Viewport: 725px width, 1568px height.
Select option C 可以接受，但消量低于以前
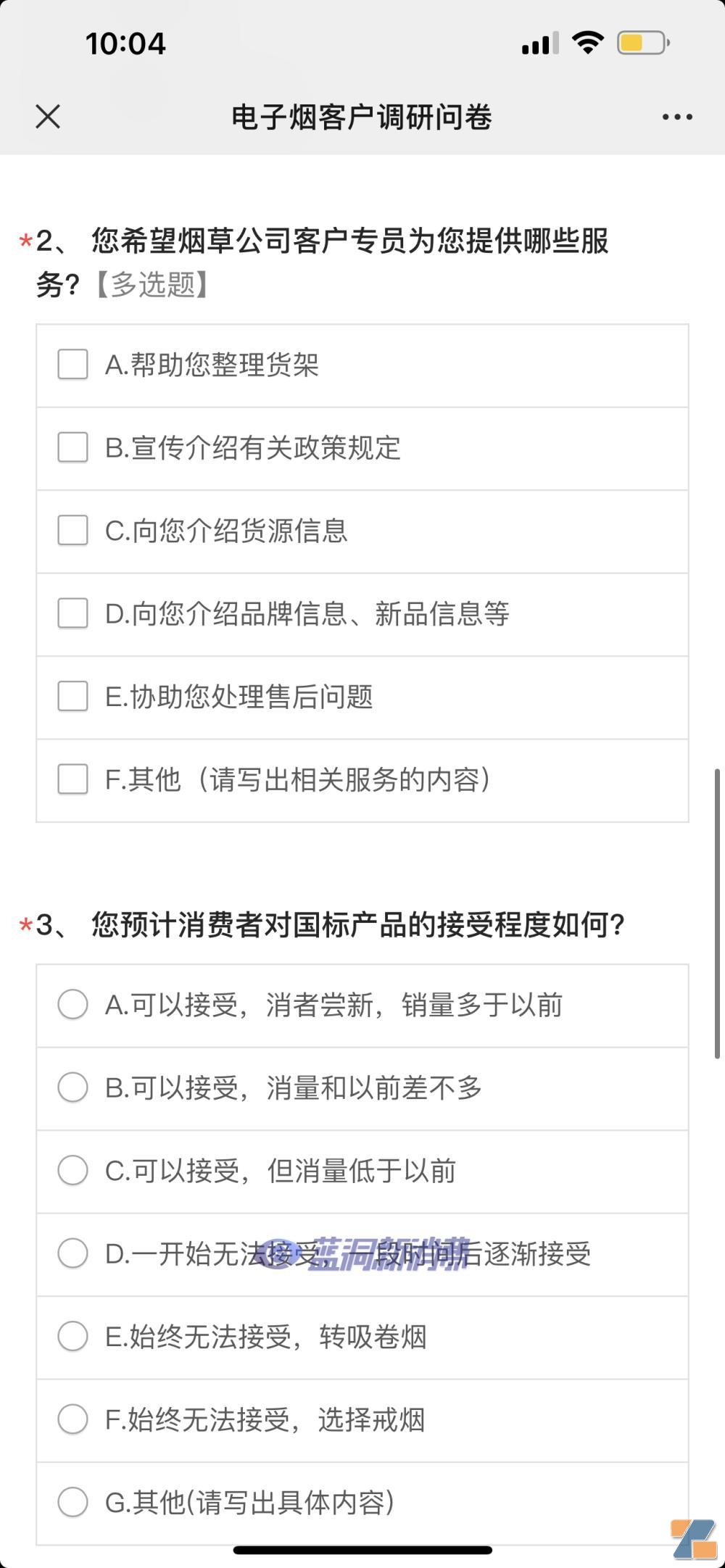[x=72, y=1170]
